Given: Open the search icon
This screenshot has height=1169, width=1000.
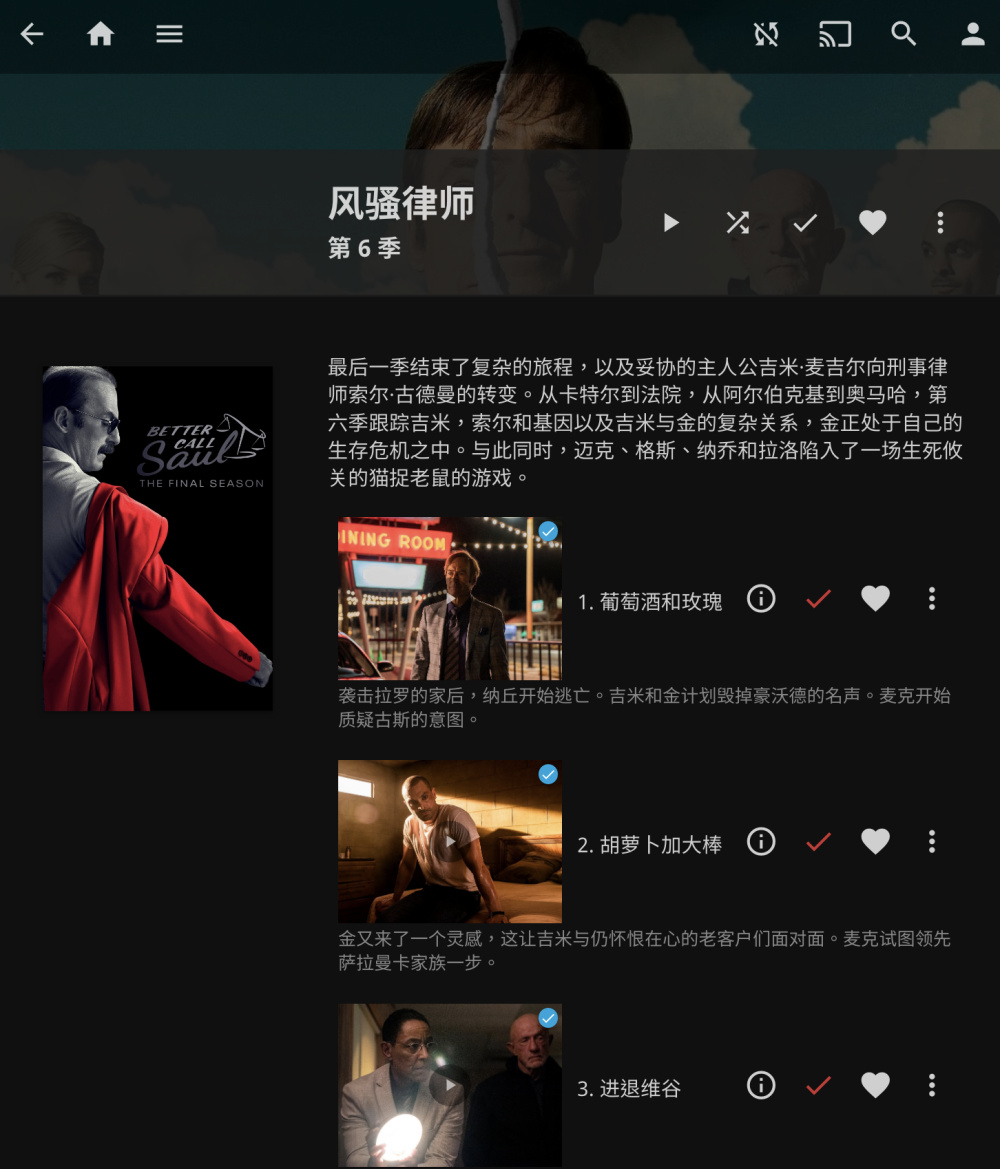Looking at the screenshot, I should pyautogui.click(x=904, y=34).
